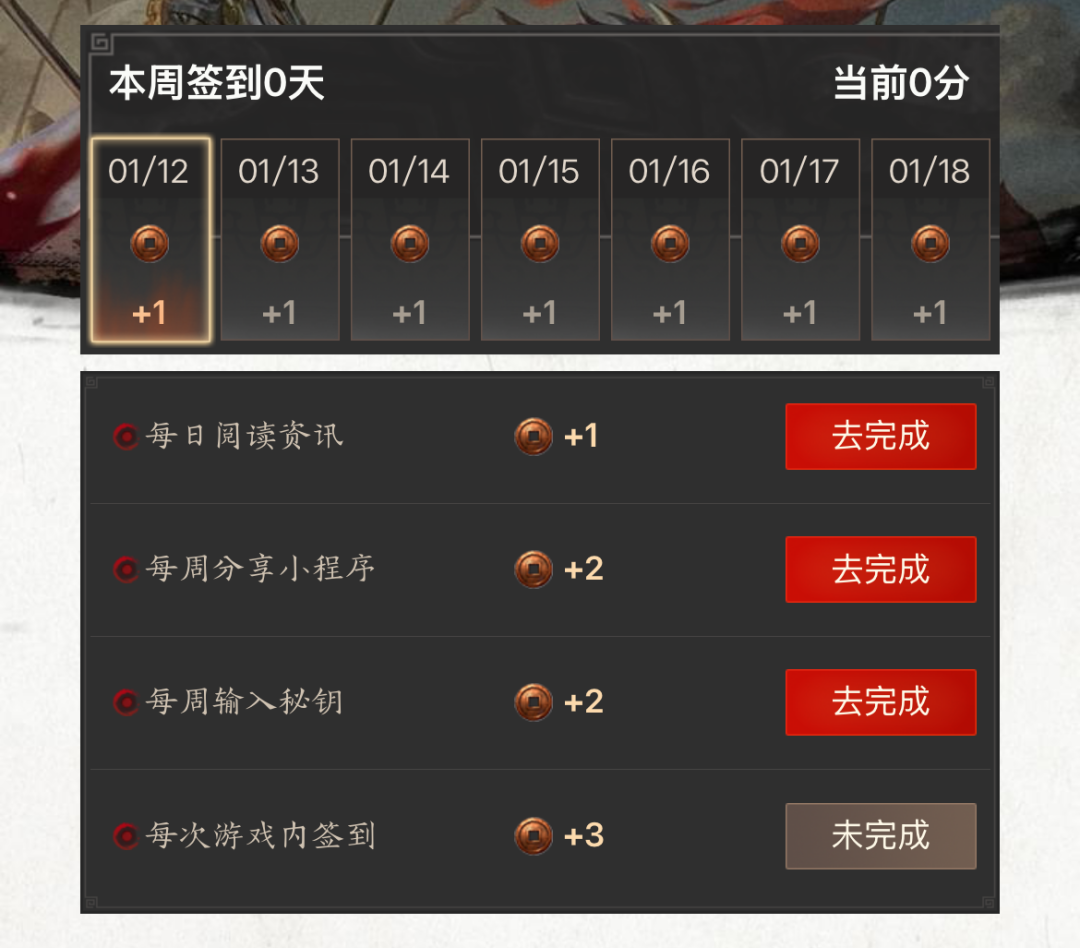Sign in on the 01/12 day tile
The width and height of the screenshot is (1080, 948).
(150, 241)
